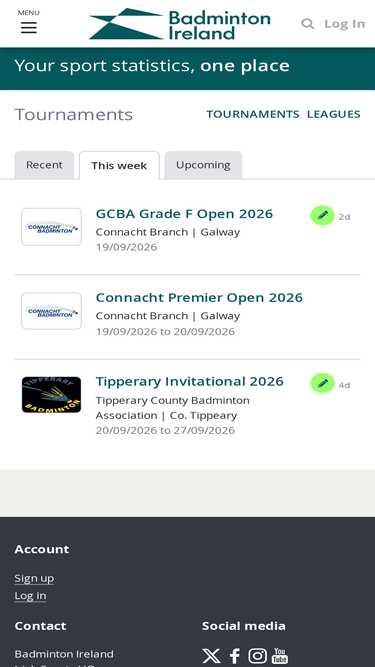The width and height of the screenshot is (375, 667).
Task: Tap the entry pencil icon for Tipperary Invitational
Action: [x=322, y=383]
